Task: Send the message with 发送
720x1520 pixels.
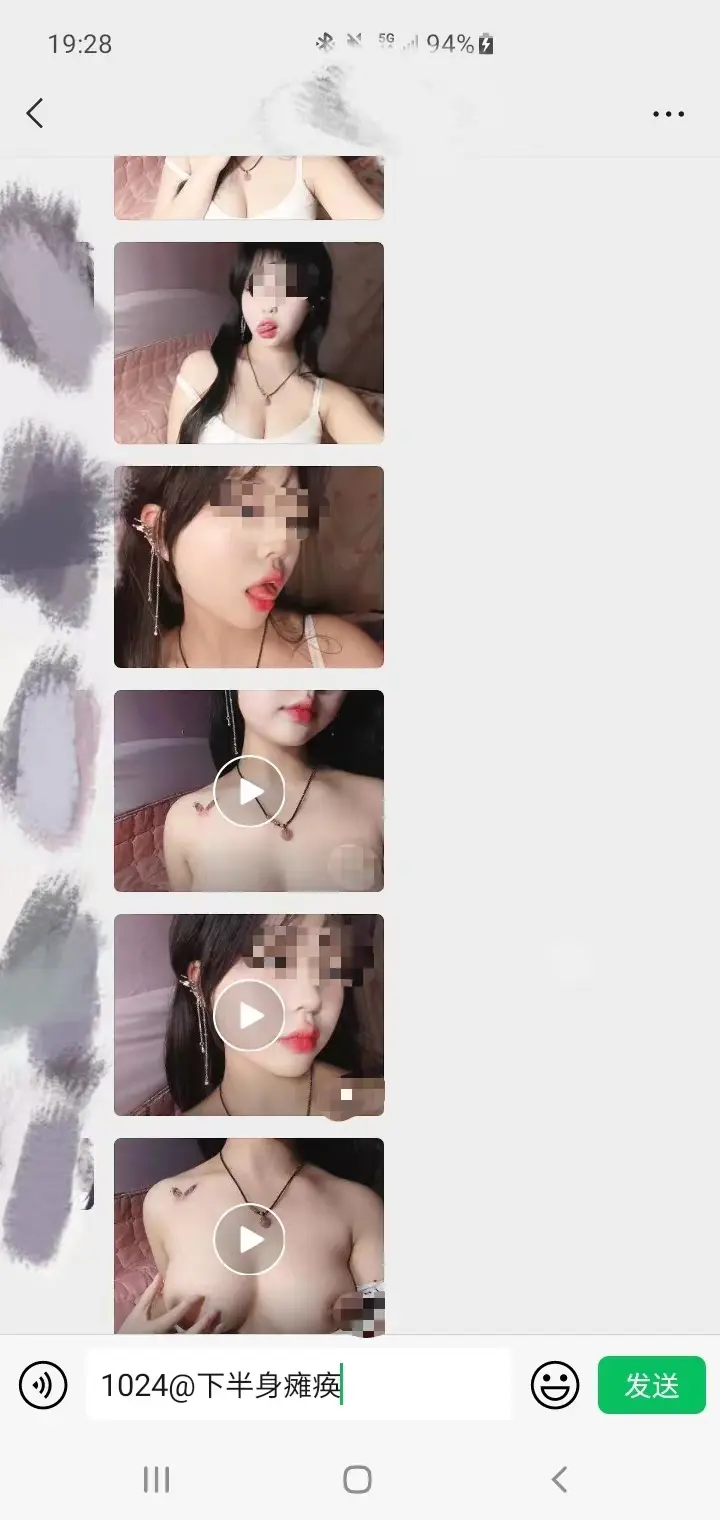Action: pos(651,1385)
